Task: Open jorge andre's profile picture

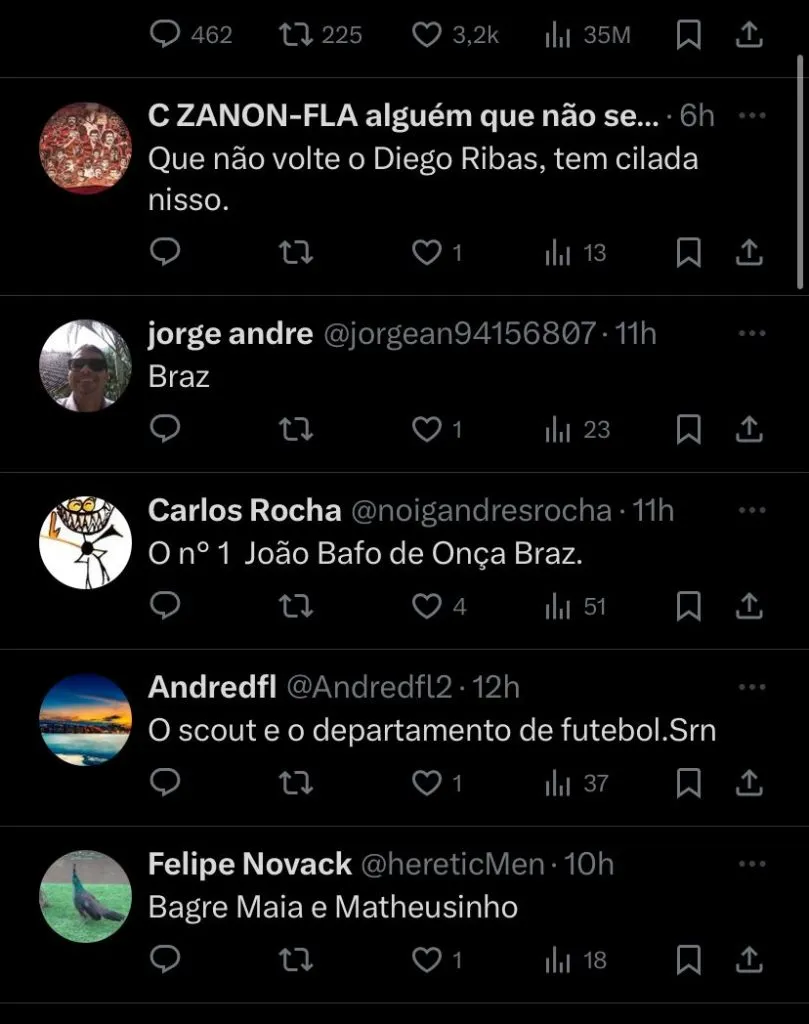Action: pyautogui.click(x=85, y=366)
